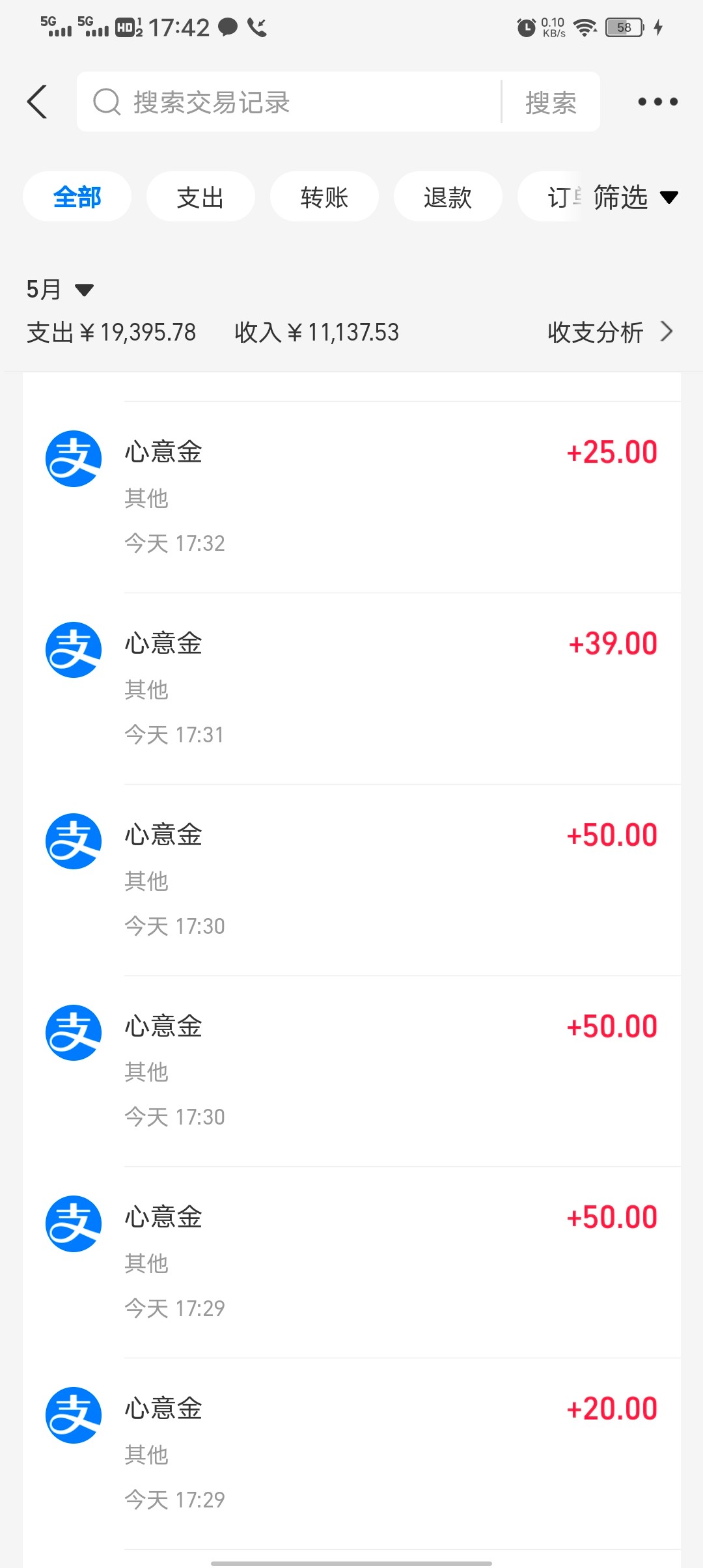The image size is (703, 1568).
Task: Switch to the 退款 filter
Action: pos(448,197)
